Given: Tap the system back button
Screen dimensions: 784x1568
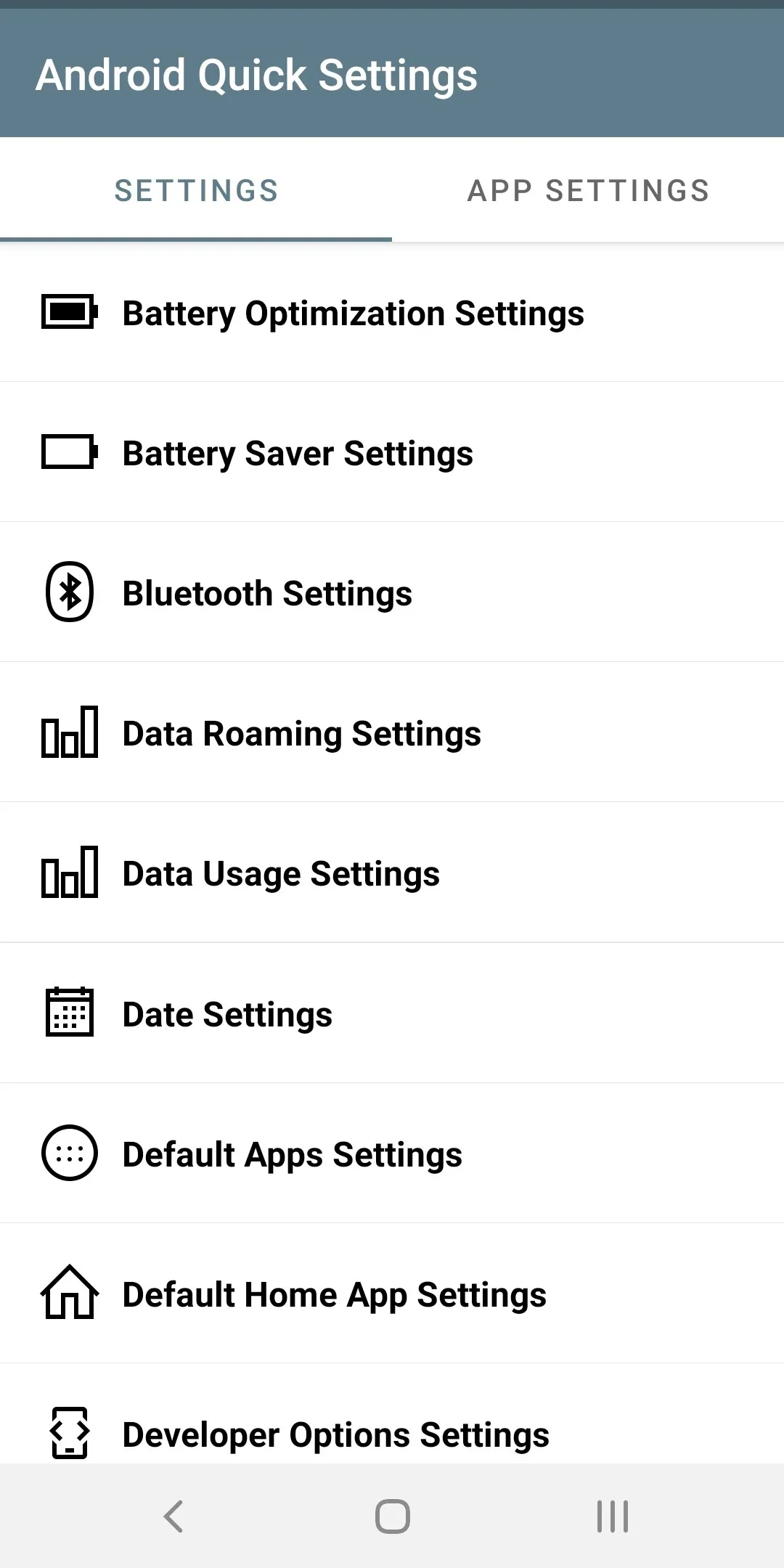Looking at the screenshot, I should point(173,1516).
